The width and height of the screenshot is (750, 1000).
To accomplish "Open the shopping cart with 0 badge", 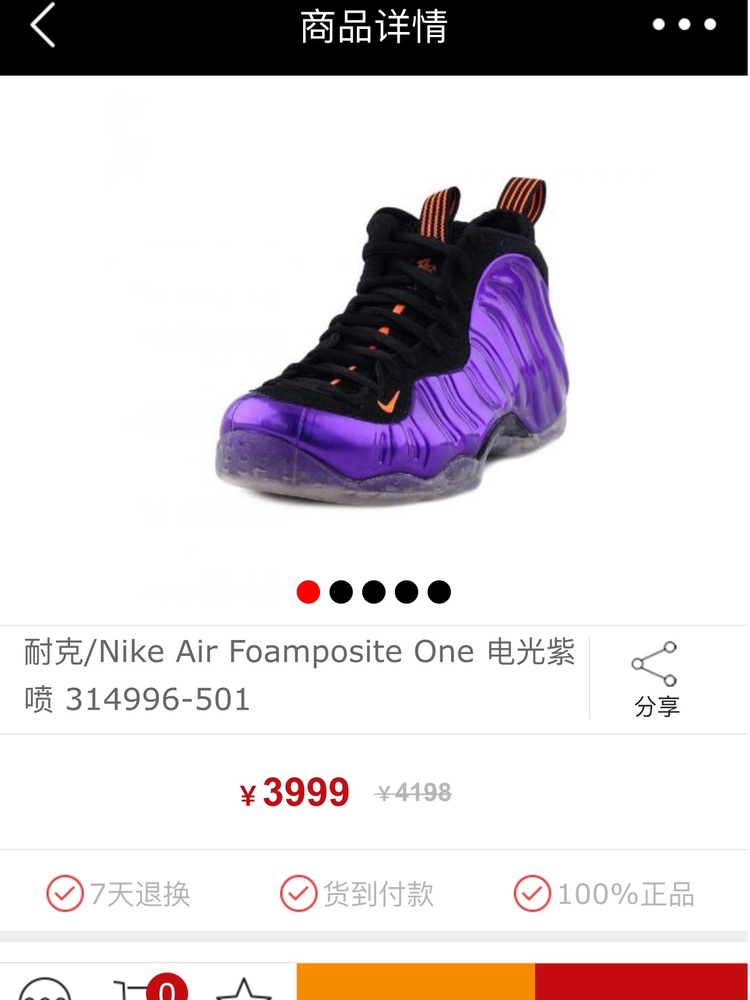I will 140,988.
